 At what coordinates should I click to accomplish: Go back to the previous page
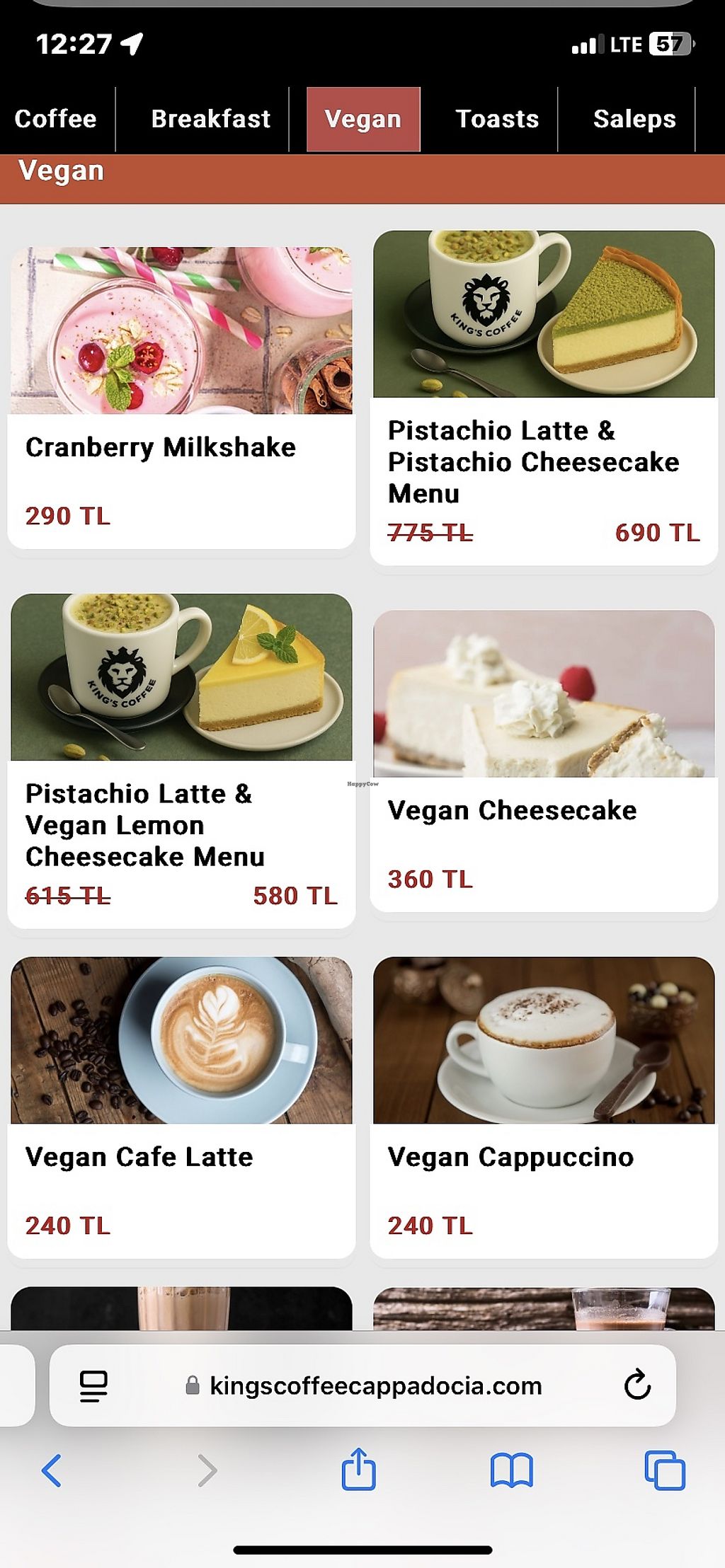click(52, 1470)
